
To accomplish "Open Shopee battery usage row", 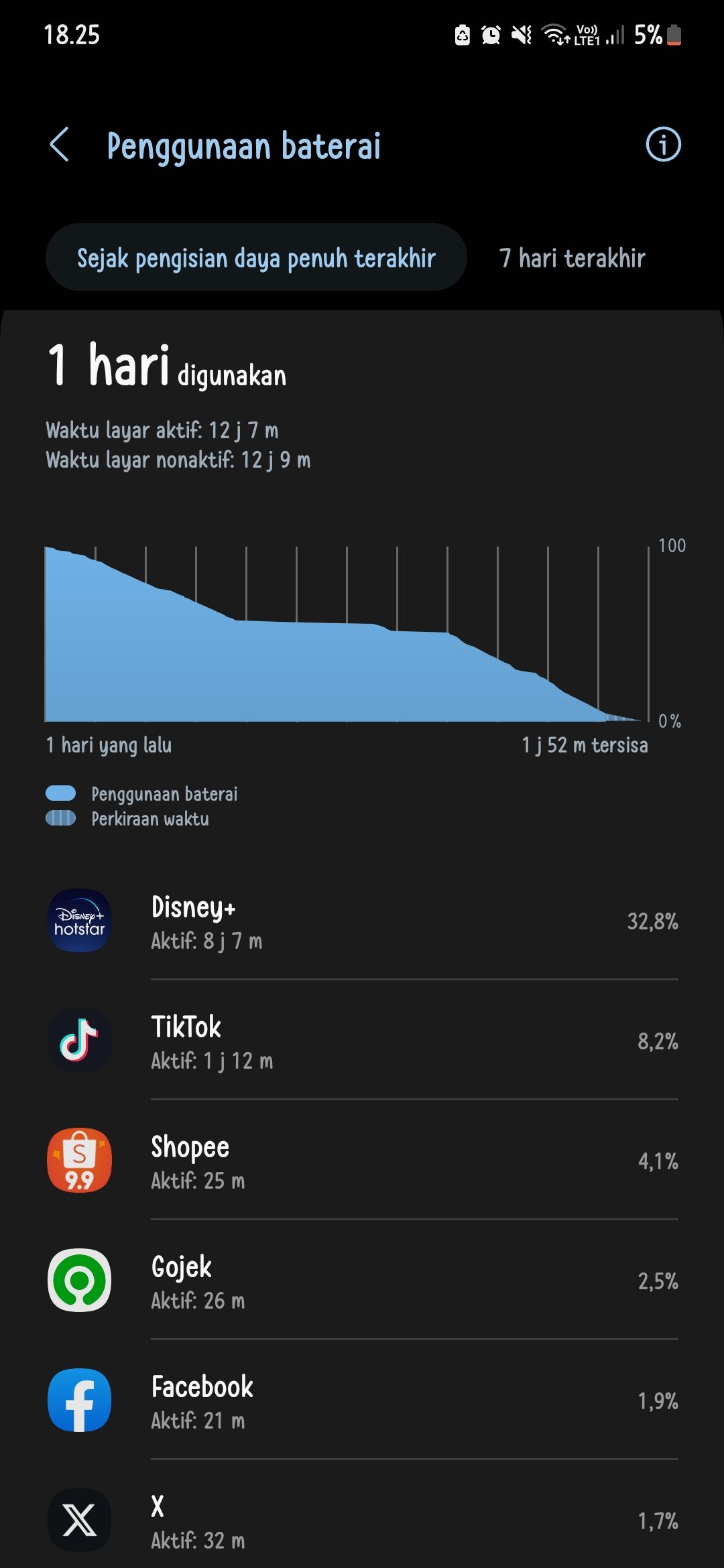I will (362, 1161).
